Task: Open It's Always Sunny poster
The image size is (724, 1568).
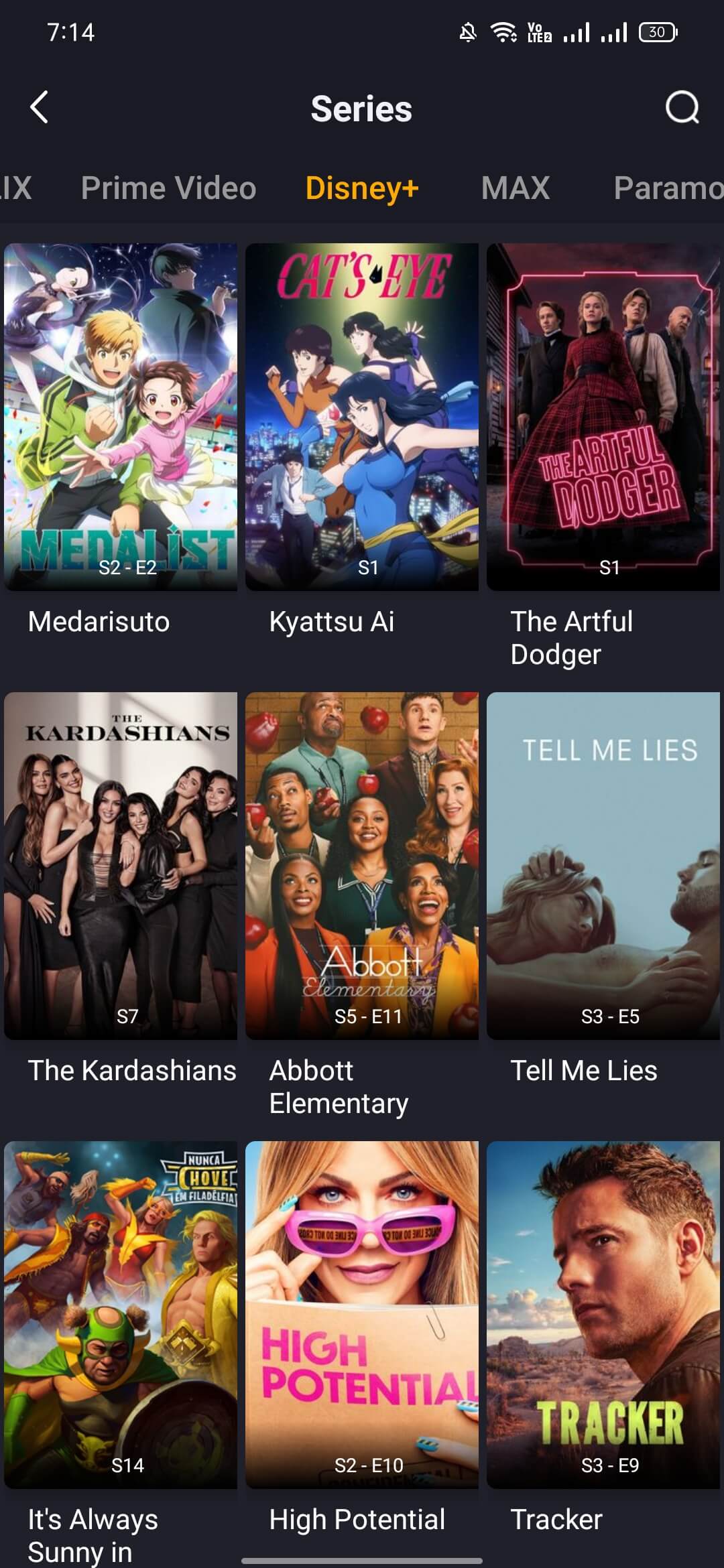Action: 121,1315
